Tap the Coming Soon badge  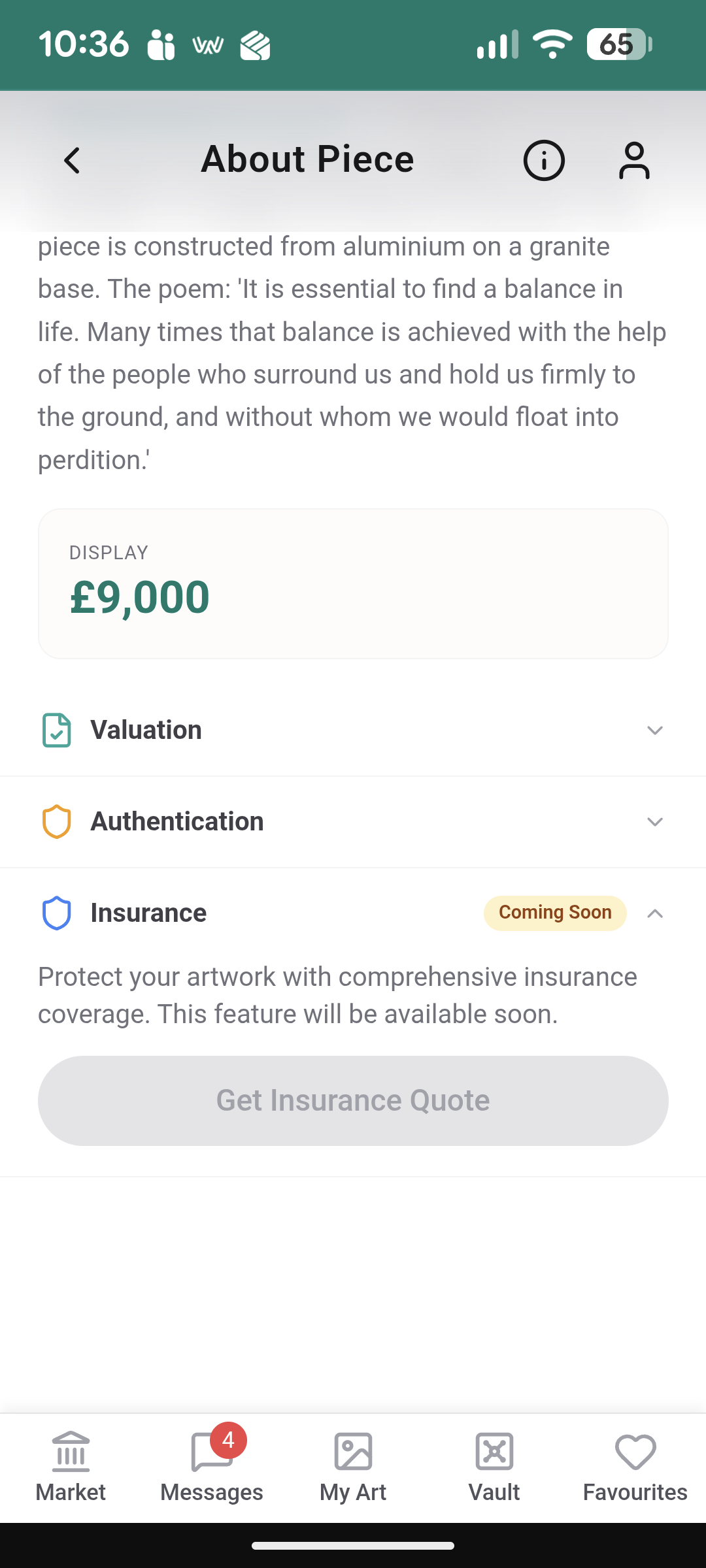[555, 913]
